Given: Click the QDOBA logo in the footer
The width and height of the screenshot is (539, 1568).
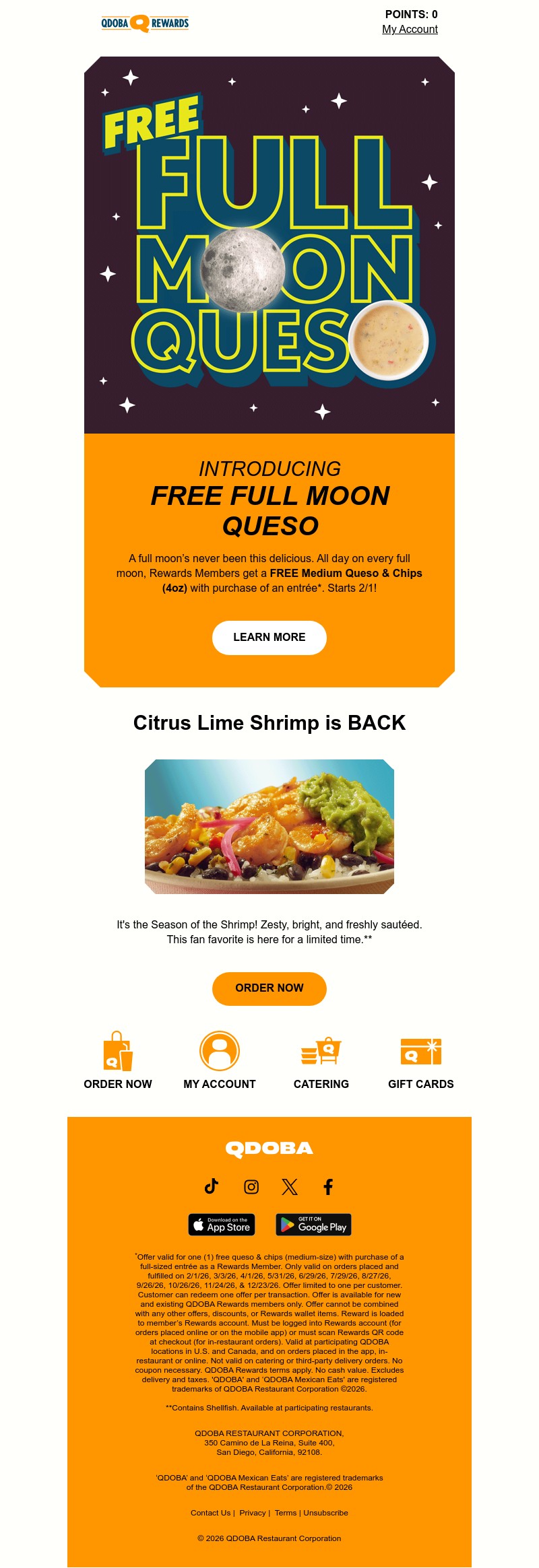Looking at the screenshot, I should click(x=269, y=1149).
